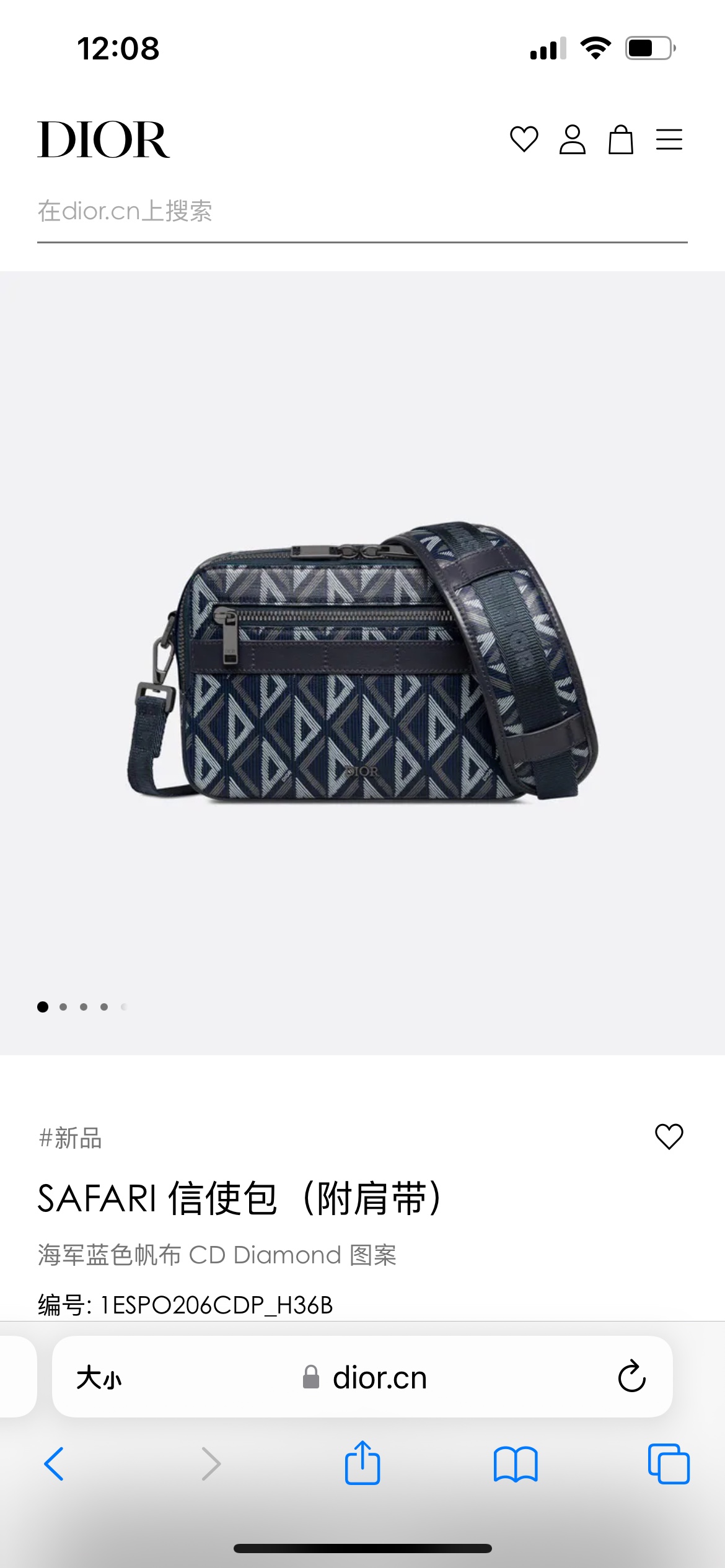
Task: Tap the Dior logo to go home
Action: point(103,139)
